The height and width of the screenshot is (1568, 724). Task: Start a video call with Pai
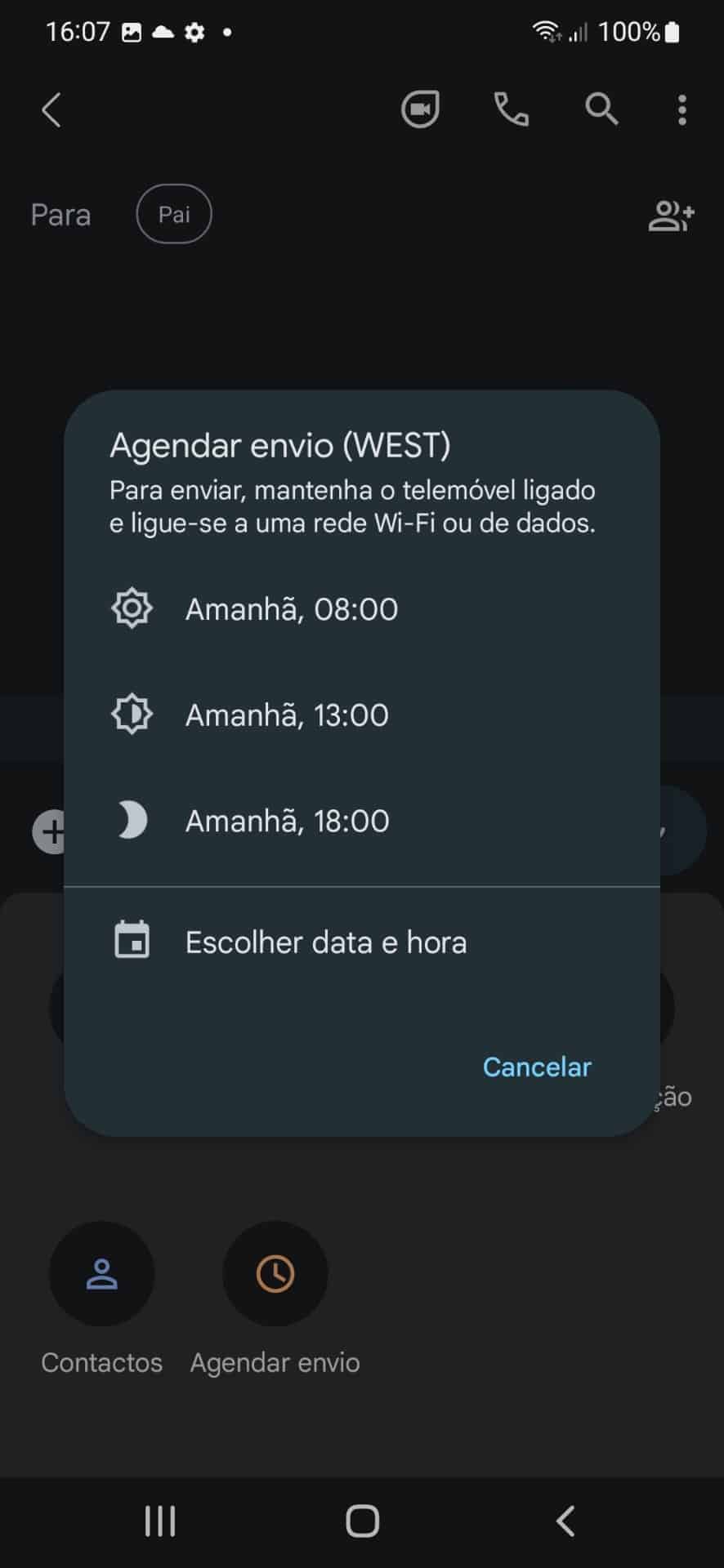[x=420, y=109]
